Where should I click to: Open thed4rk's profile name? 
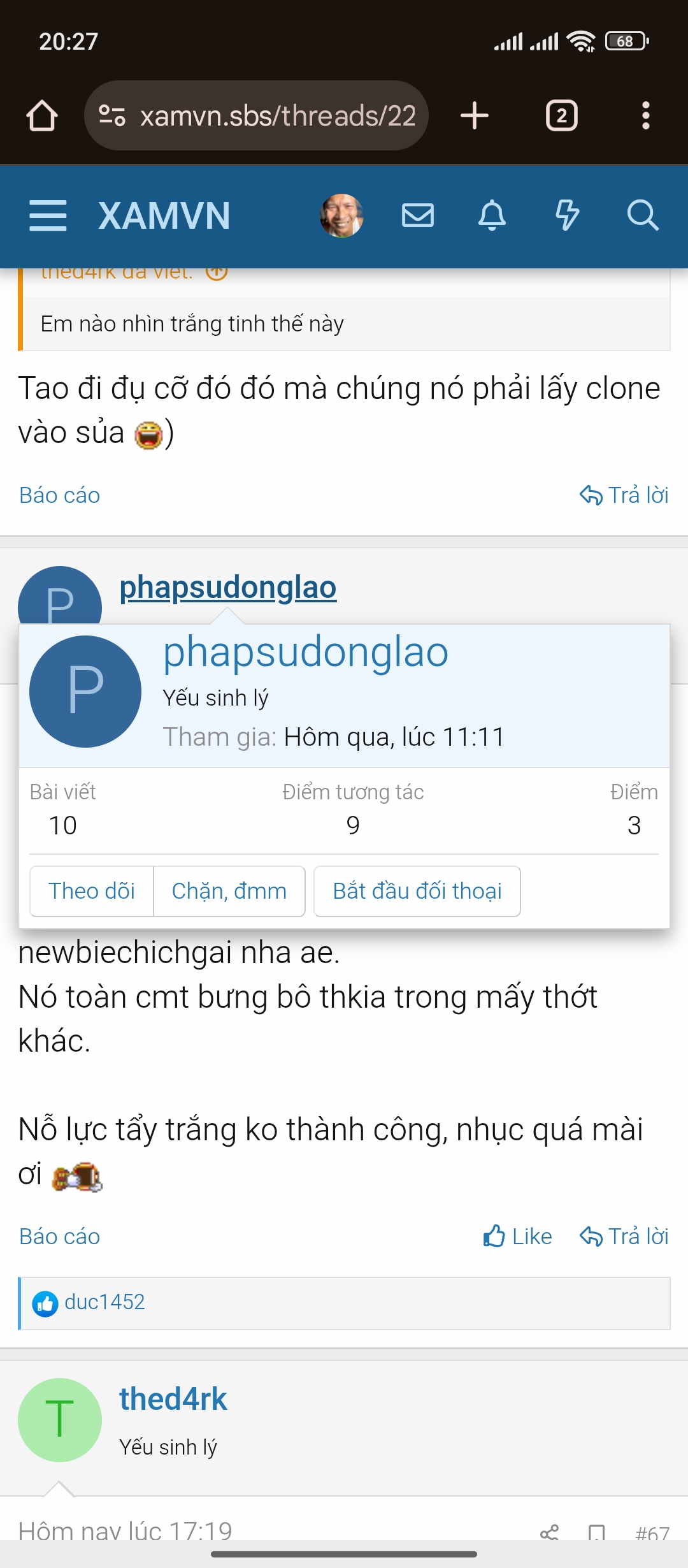coord(173,1399)
